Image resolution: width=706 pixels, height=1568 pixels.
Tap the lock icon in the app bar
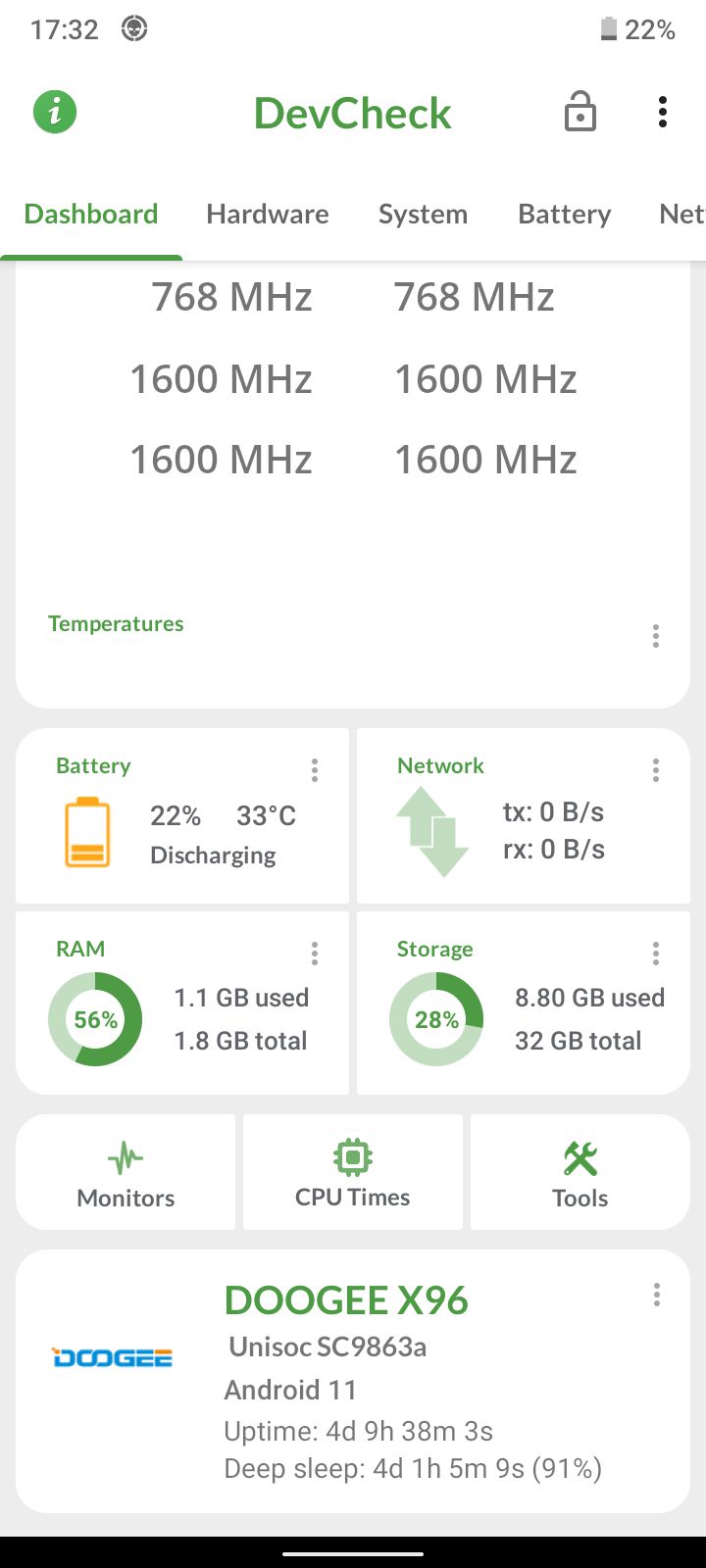(x=580, y=112)
